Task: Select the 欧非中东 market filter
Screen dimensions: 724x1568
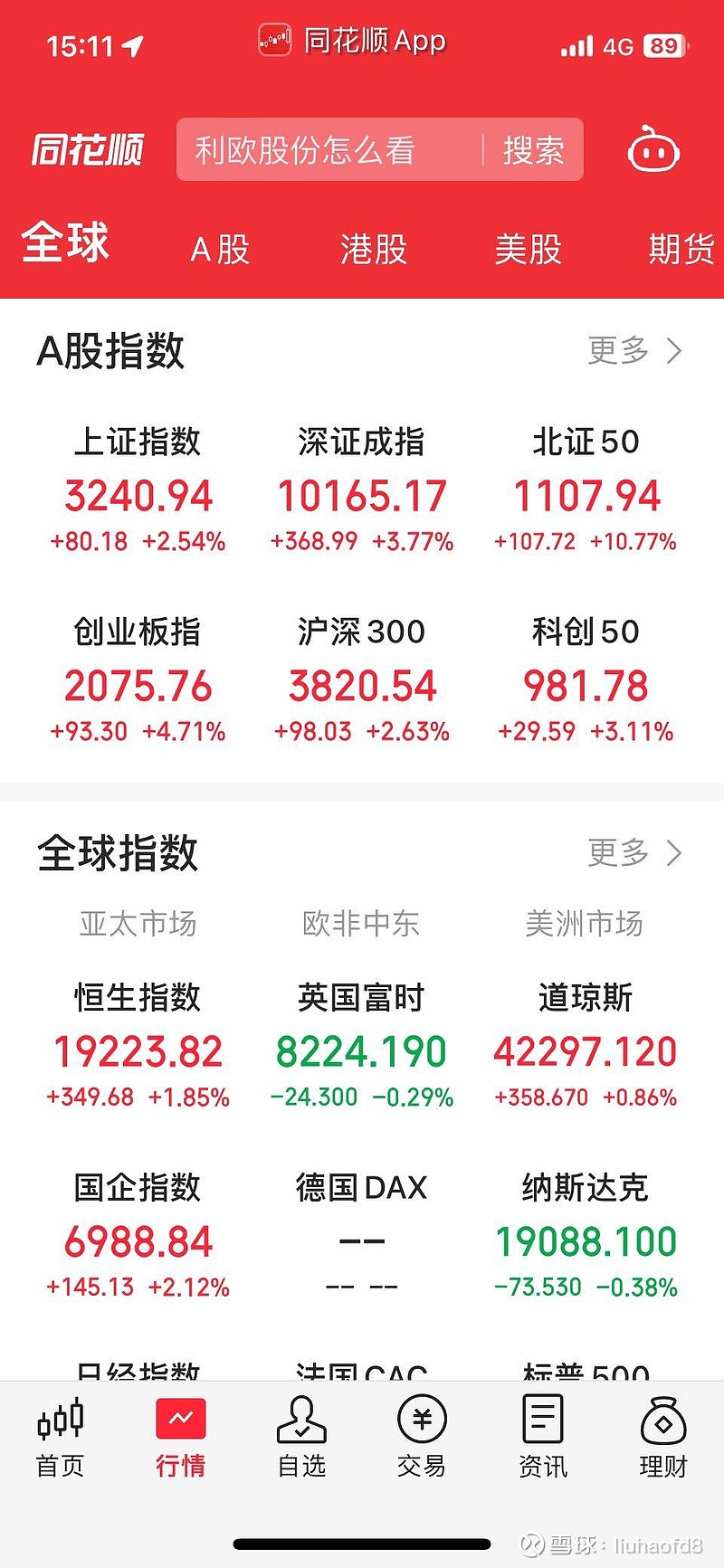Action: click(362, 924)
